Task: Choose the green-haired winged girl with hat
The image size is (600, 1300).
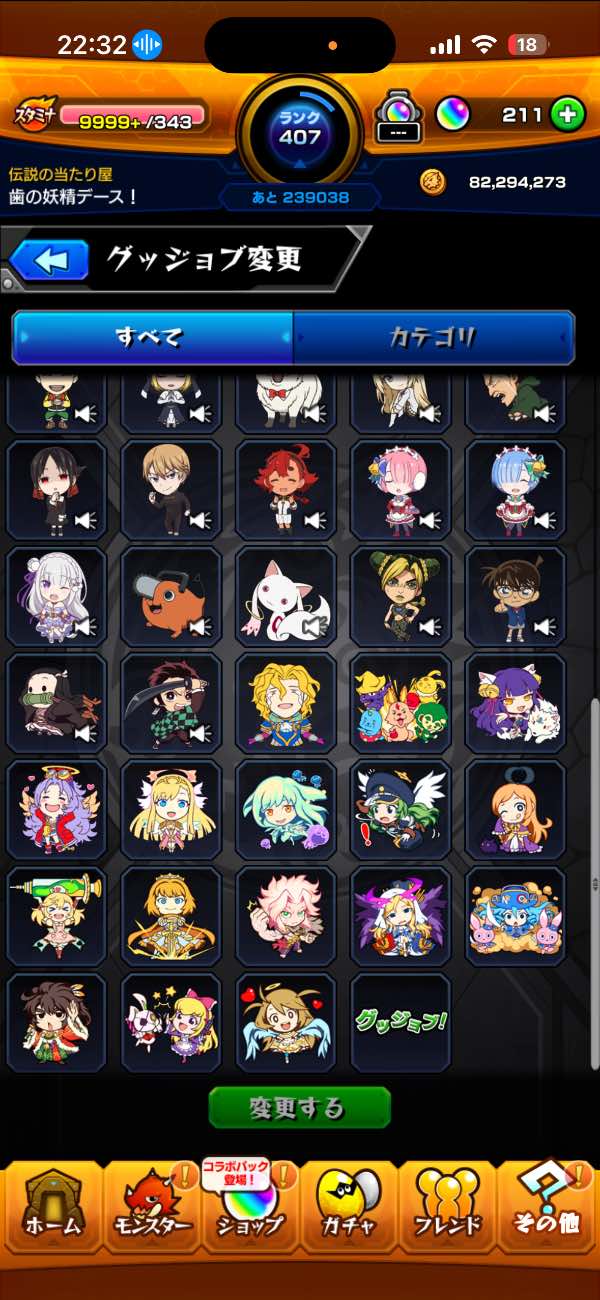Action: click(x=401, y=810)
